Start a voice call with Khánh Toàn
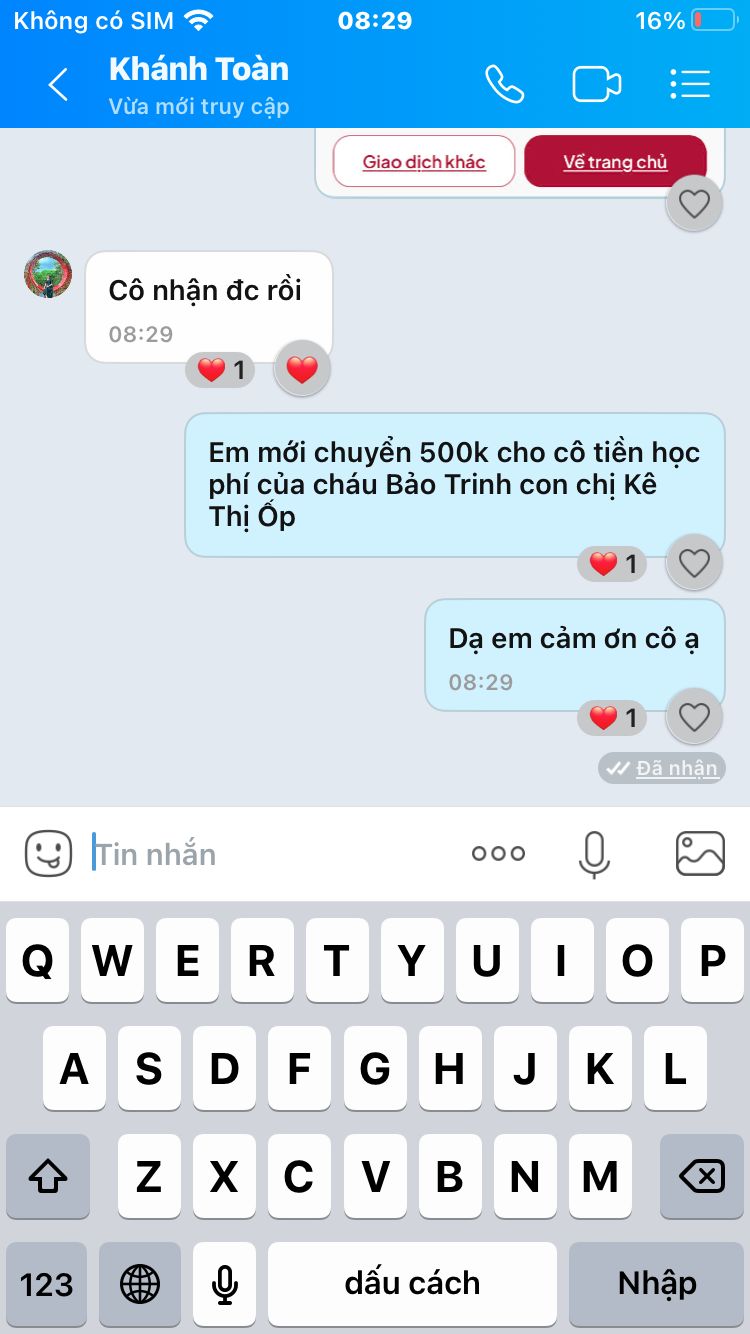Image resolution: width=750 pixels, height=1334 pixels. (504, 85)
